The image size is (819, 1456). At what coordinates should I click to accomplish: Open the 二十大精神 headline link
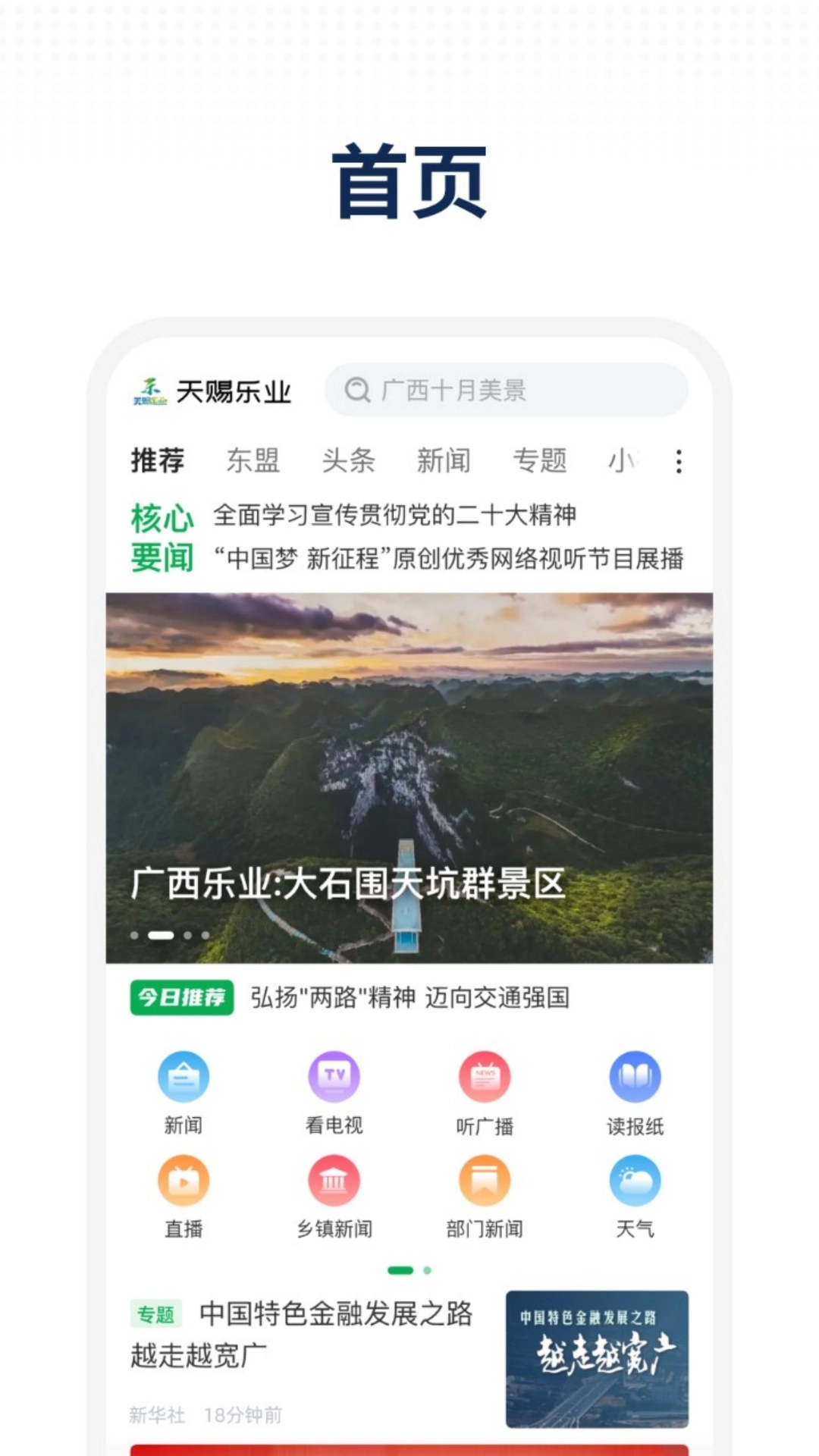click(397, 514)
